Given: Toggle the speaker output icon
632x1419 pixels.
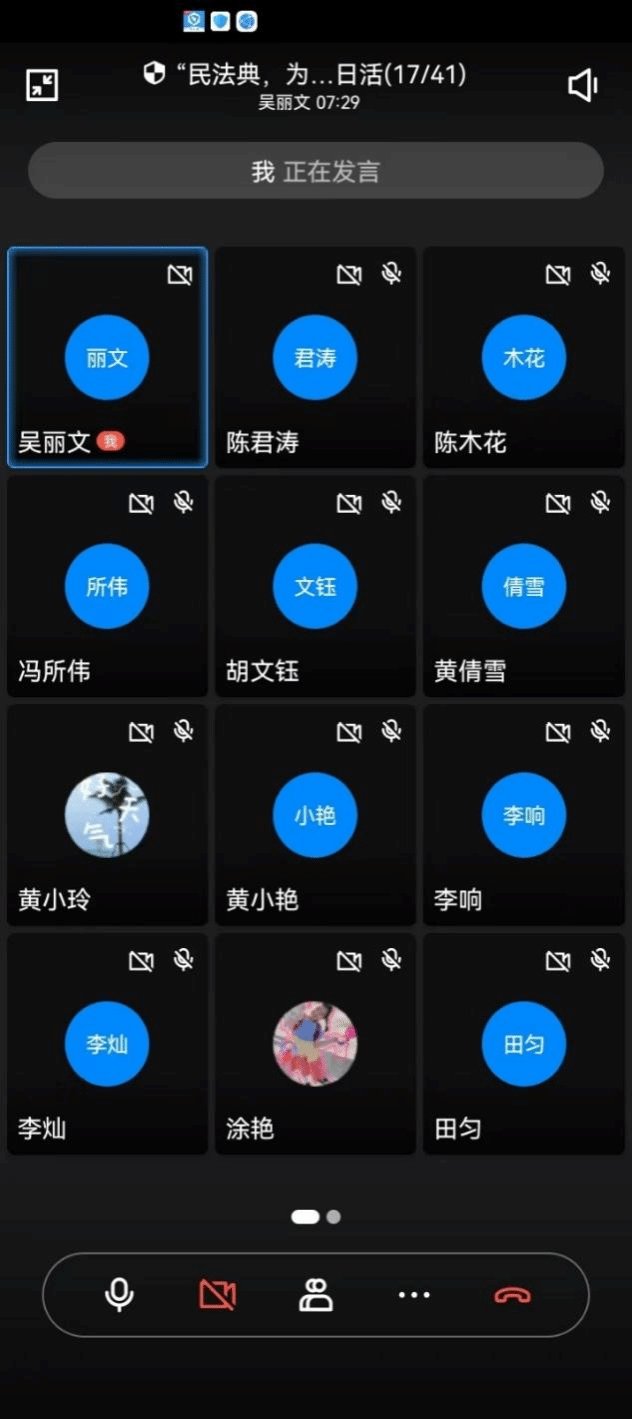Looking at the screenshot, I should pos(583,85).
